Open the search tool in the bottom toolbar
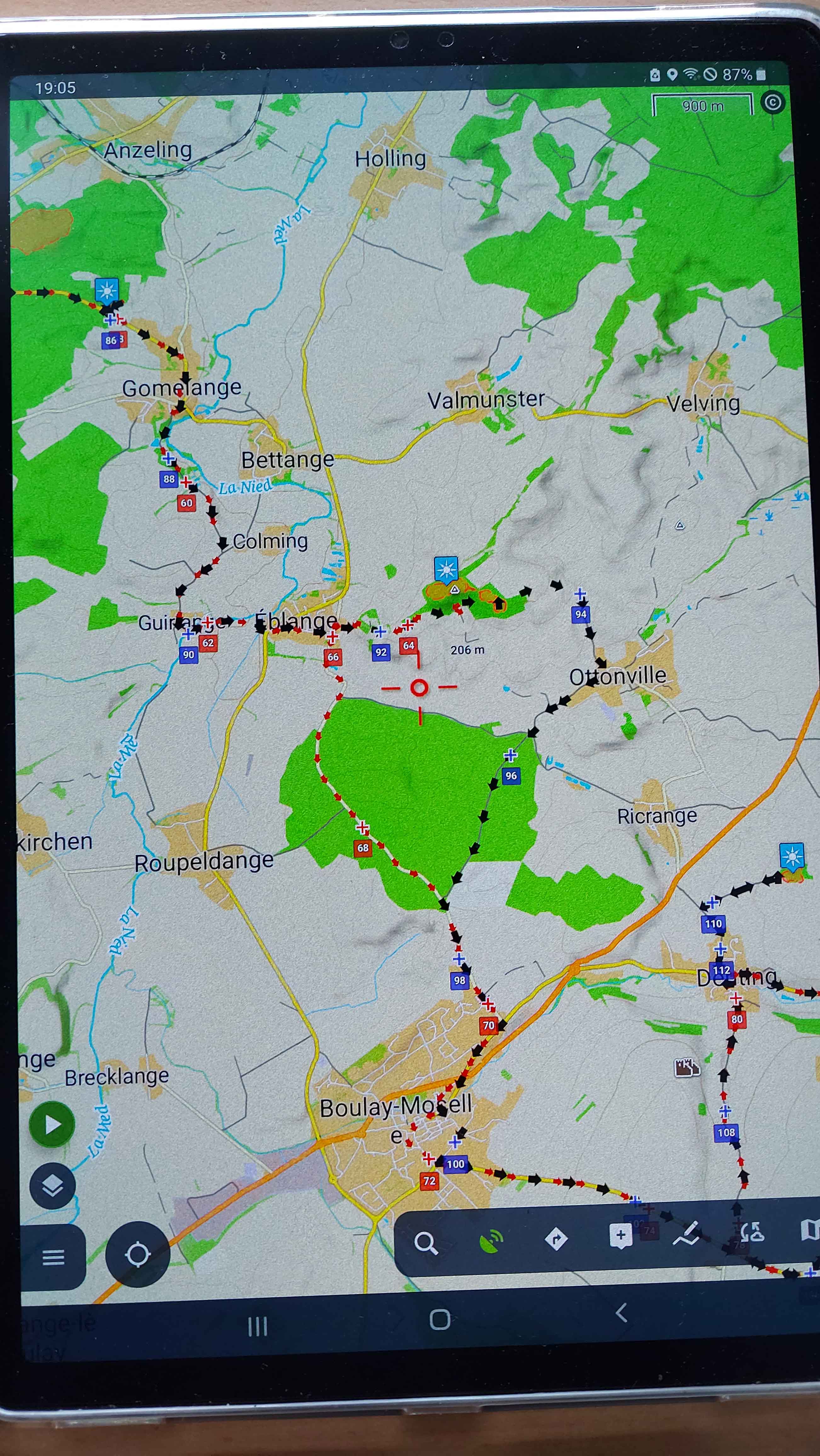The height and width of the screenshot is (1456, 820). pos(425,1243)
